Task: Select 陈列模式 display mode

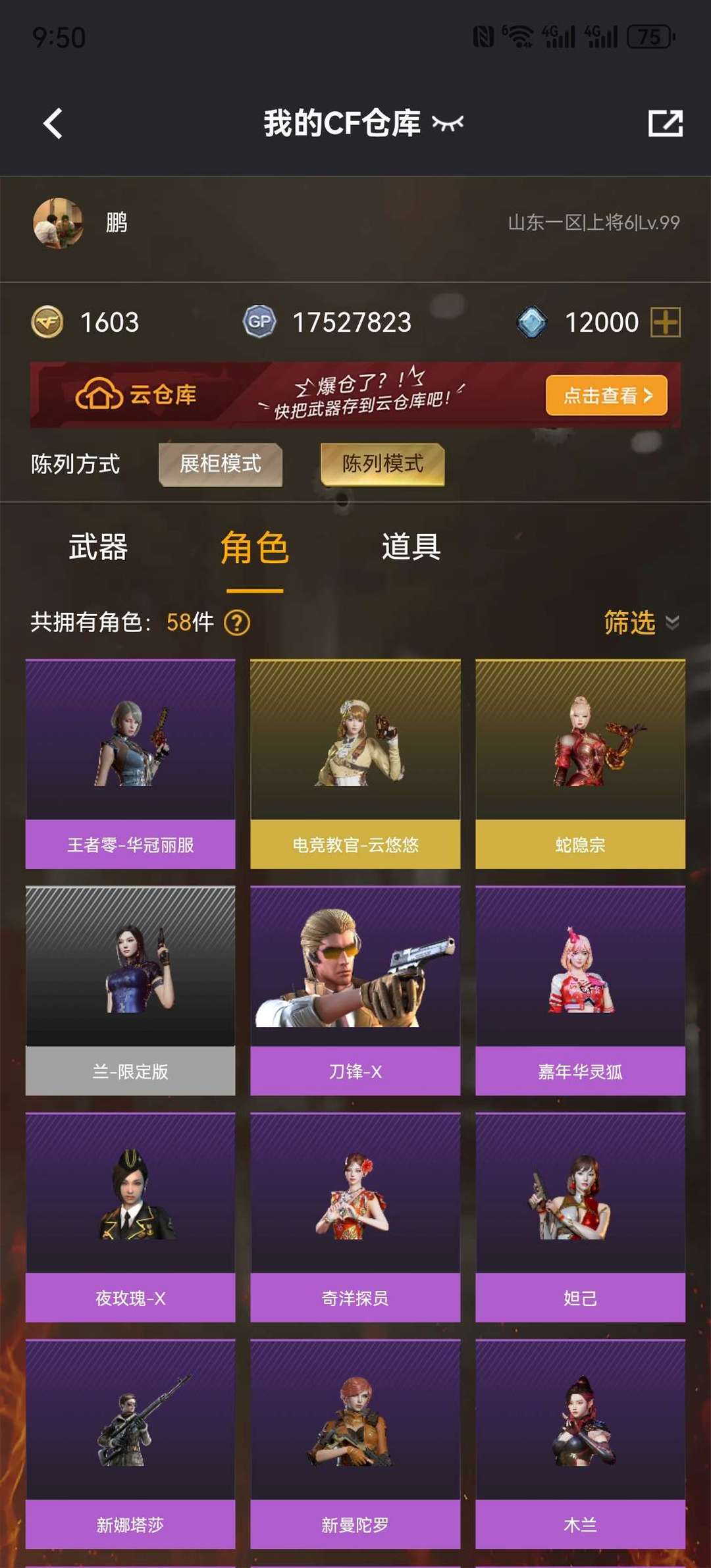Action: 382,464
